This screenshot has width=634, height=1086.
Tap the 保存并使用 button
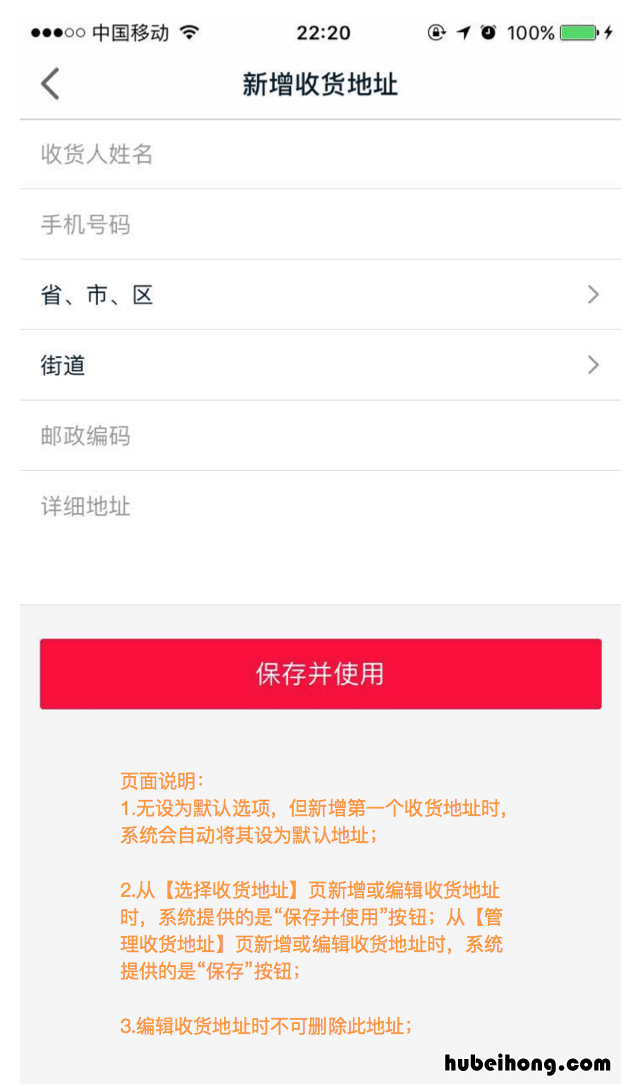point(320,674)
